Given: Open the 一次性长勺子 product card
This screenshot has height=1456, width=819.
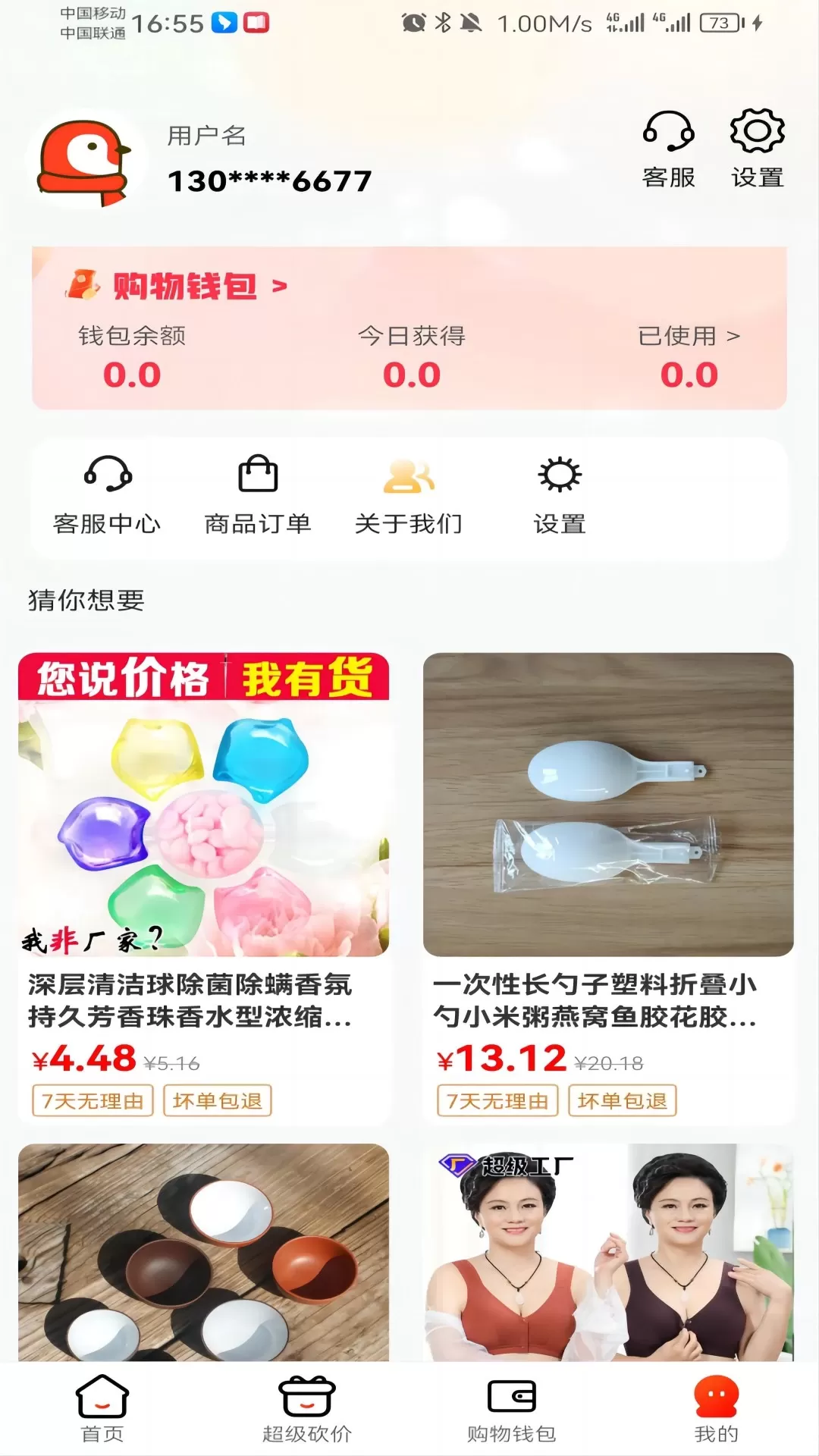Looking at the screenshot, I should [608, 887].
